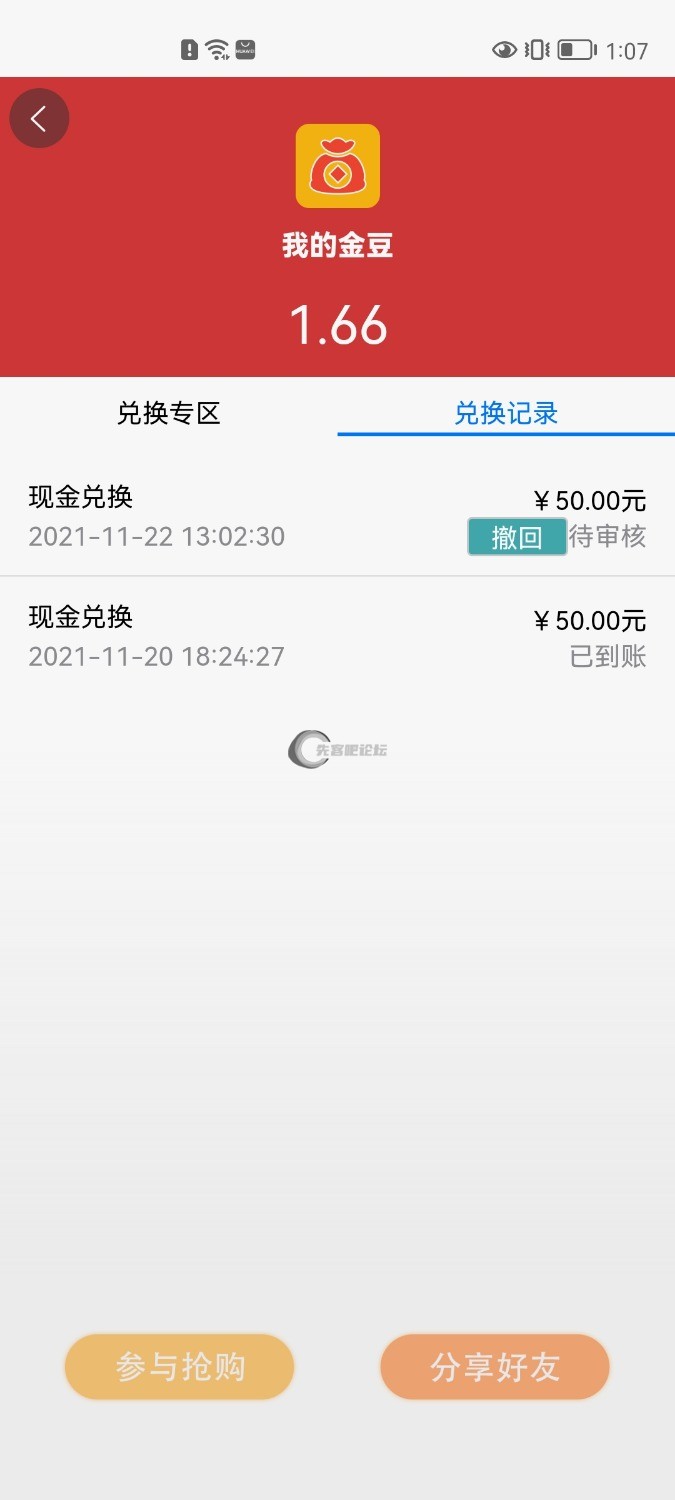This screenshot has width=675, height=1500.
Task: Switch to the 兑换专区 tab
Action: tap(168, 413)
